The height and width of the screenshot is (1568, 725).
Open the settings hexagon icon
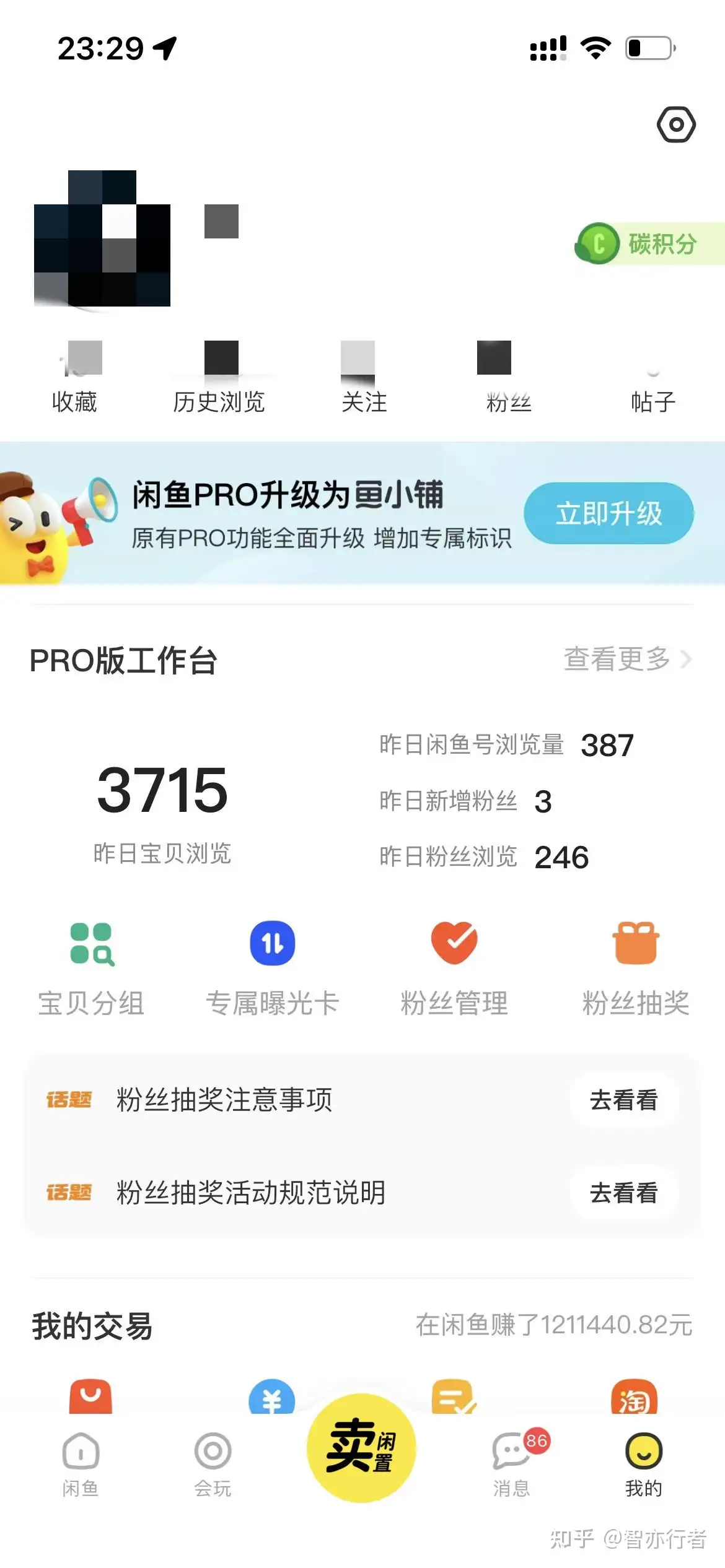[676, 124]
